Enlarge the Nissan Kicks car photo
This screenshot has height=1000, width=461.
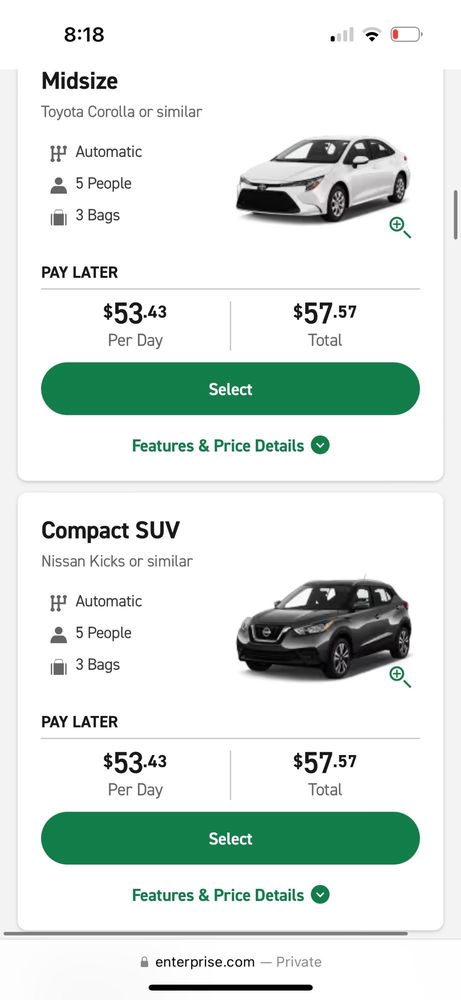point(400,677)
